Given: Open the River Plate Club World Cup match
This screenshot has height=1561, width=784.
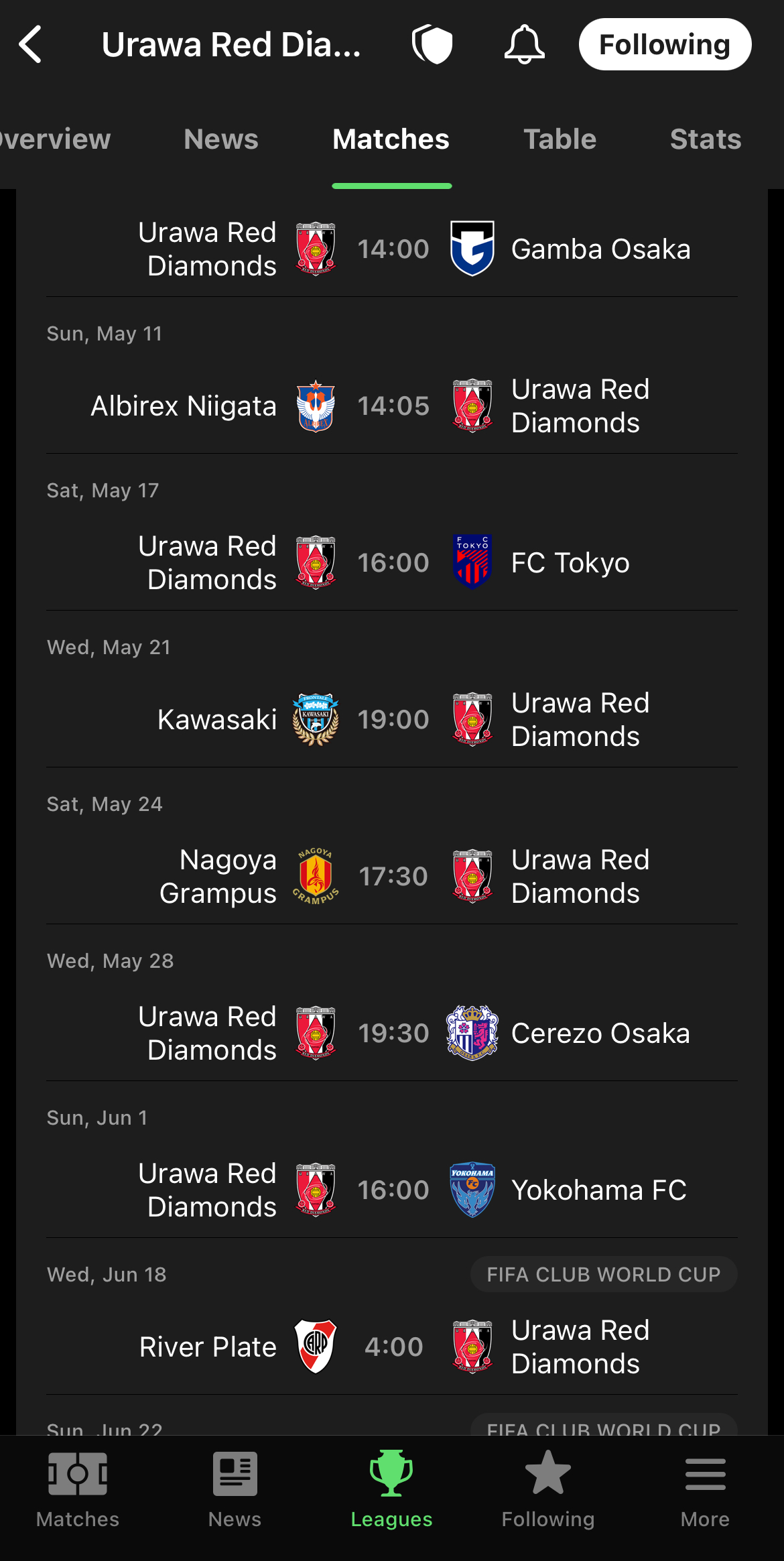Looking at the screenshot, I should [393, 1347].
